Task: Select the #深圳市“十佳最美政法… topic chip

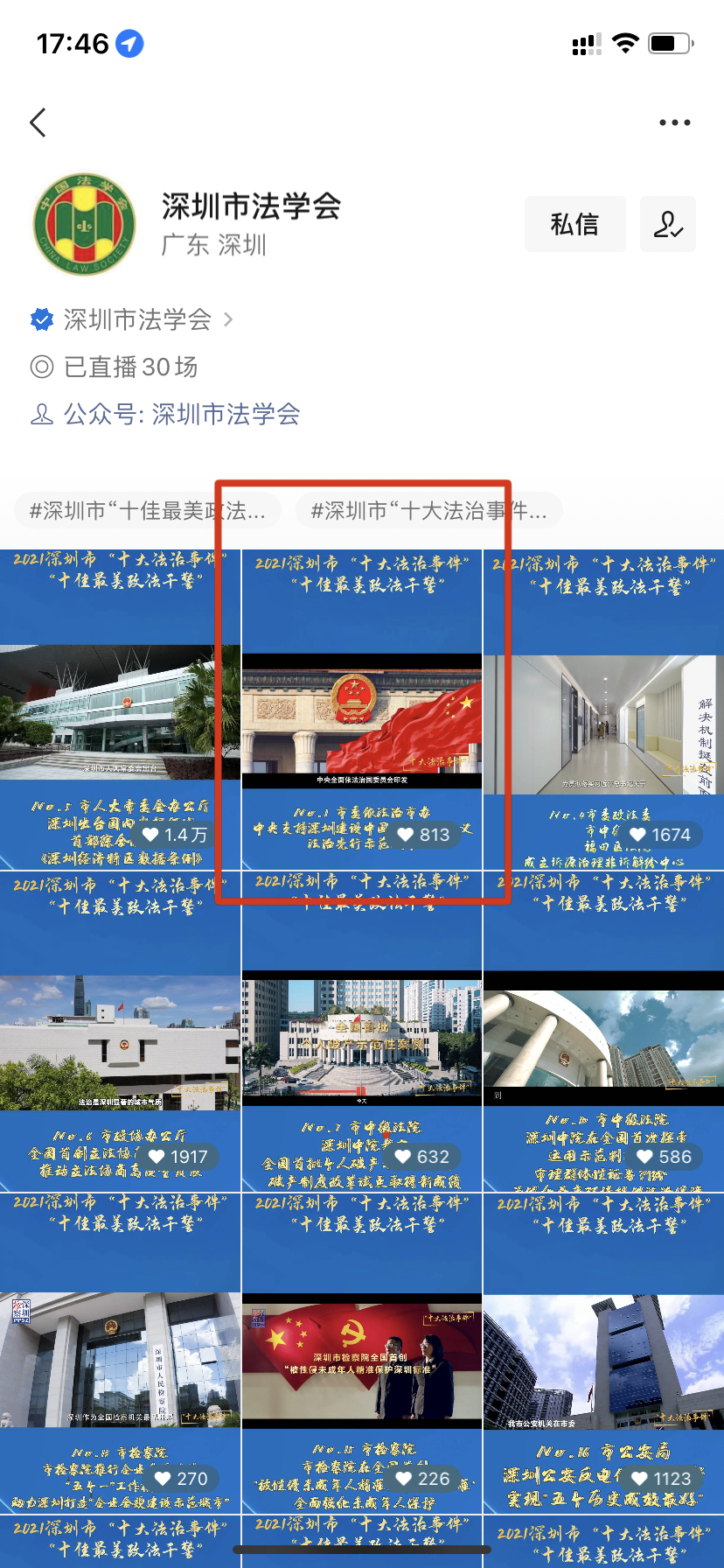Action: pos(147,511)
